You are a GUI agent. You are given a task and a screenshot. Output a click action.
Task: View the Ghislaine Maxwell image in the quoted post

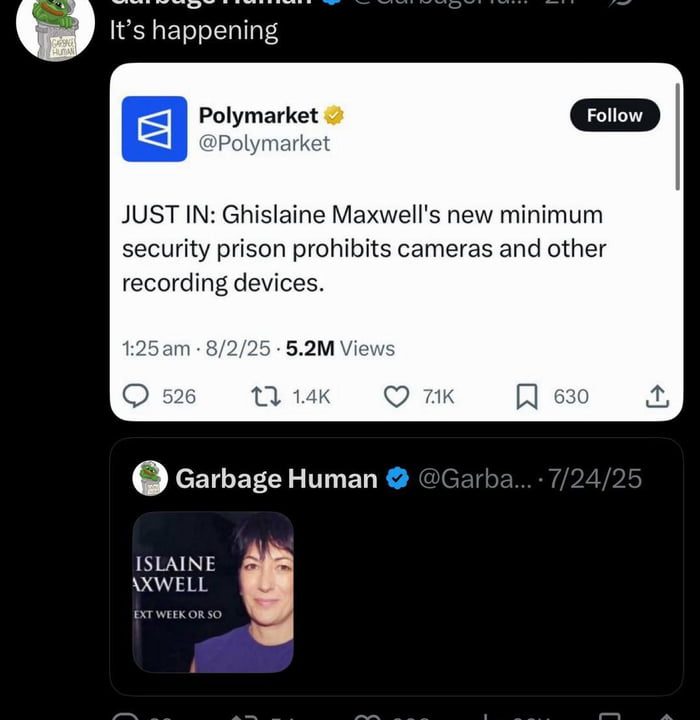coord(213,592)
